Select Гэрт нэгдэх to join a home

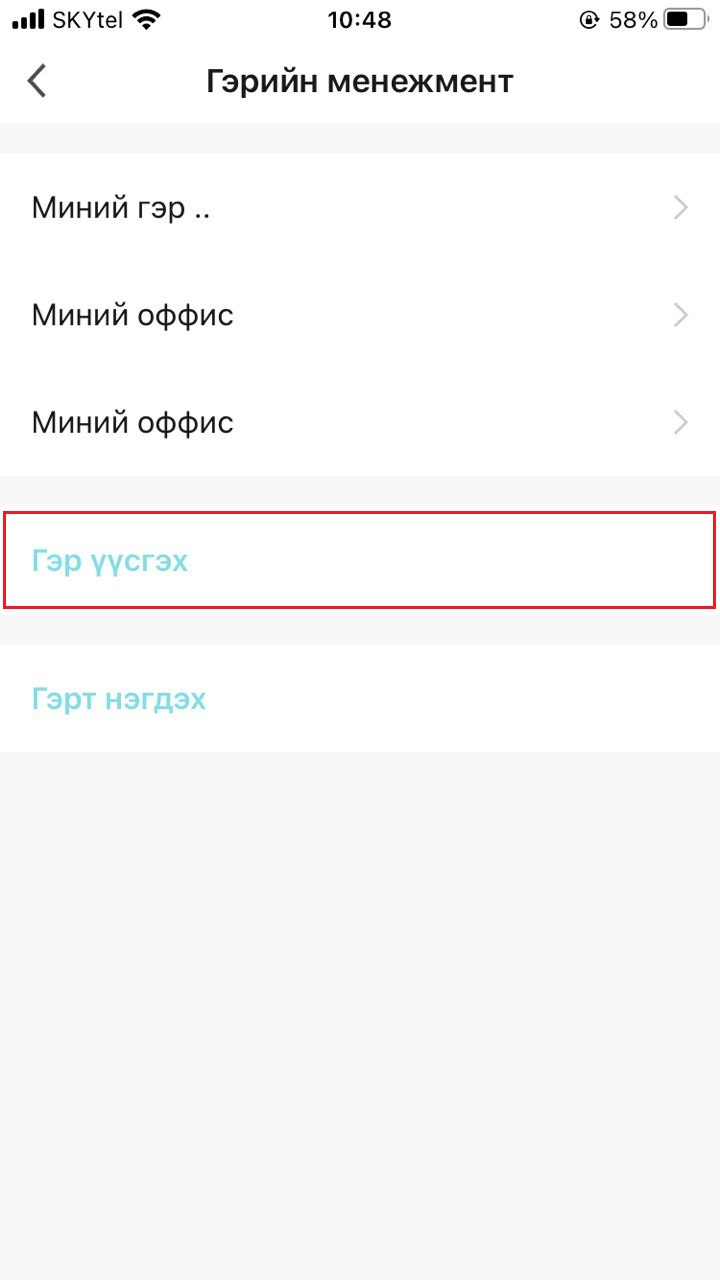click(360, 698)
